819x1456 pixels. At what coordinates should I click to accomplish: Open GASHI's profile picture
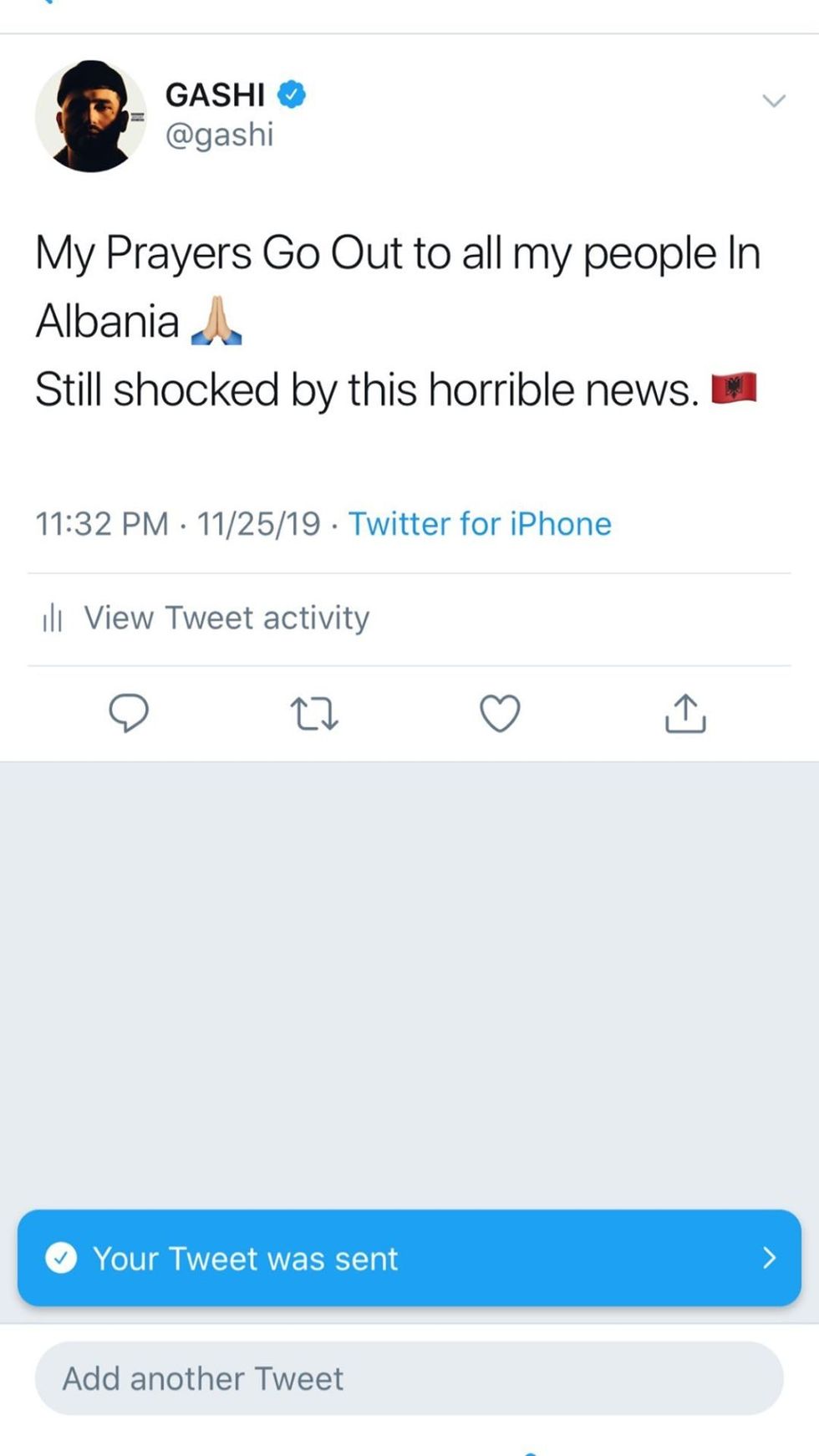pyautogui.click(x=90, y=116)
